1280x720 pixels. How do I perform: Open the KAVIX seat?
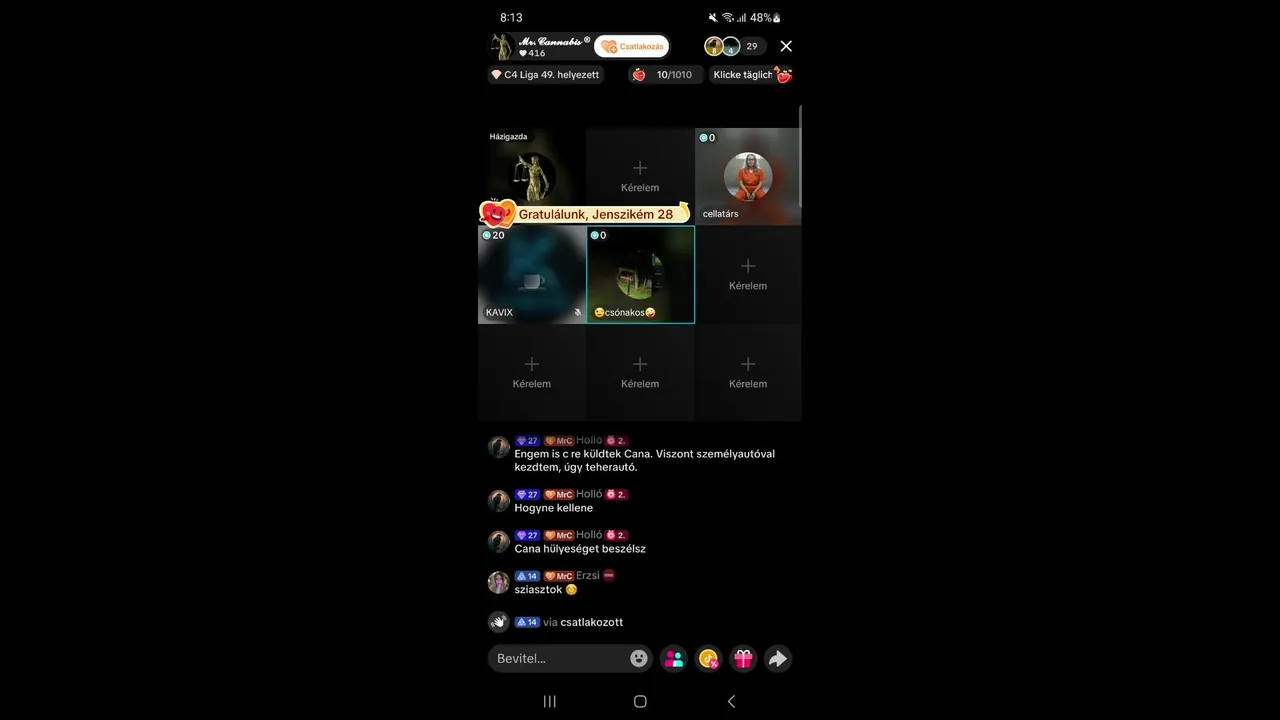click(x=531, y=275)
